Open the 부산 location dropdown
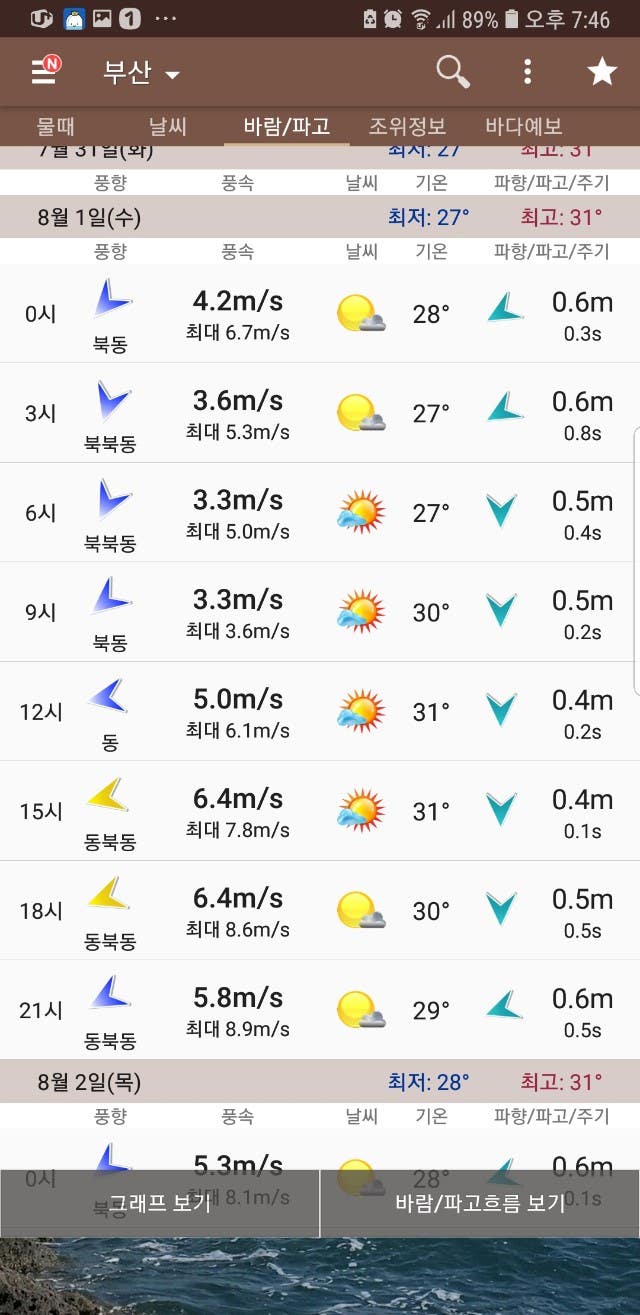640x1315 pixels. coord(141,73)
